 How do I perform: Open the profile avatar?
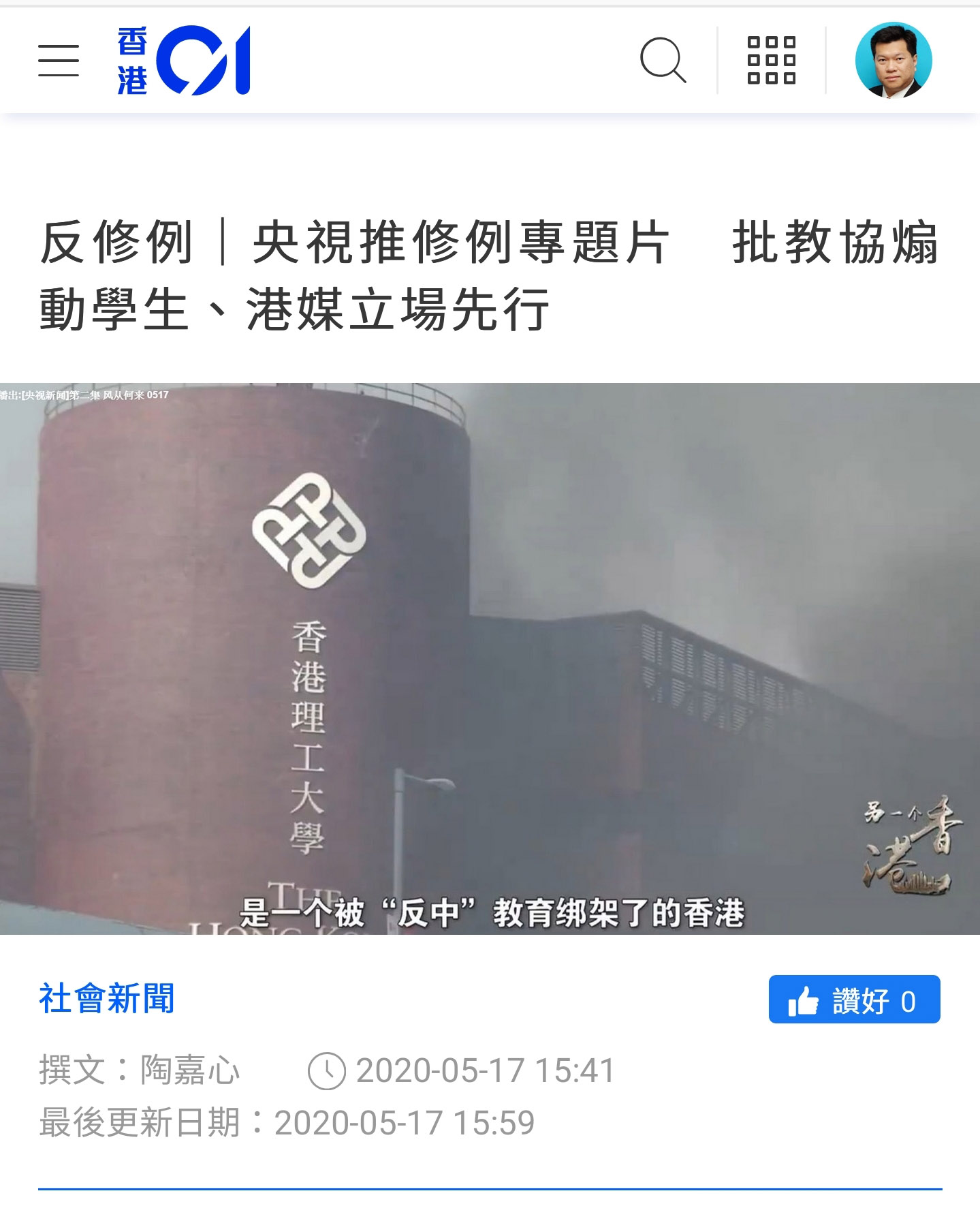[894, 61]
